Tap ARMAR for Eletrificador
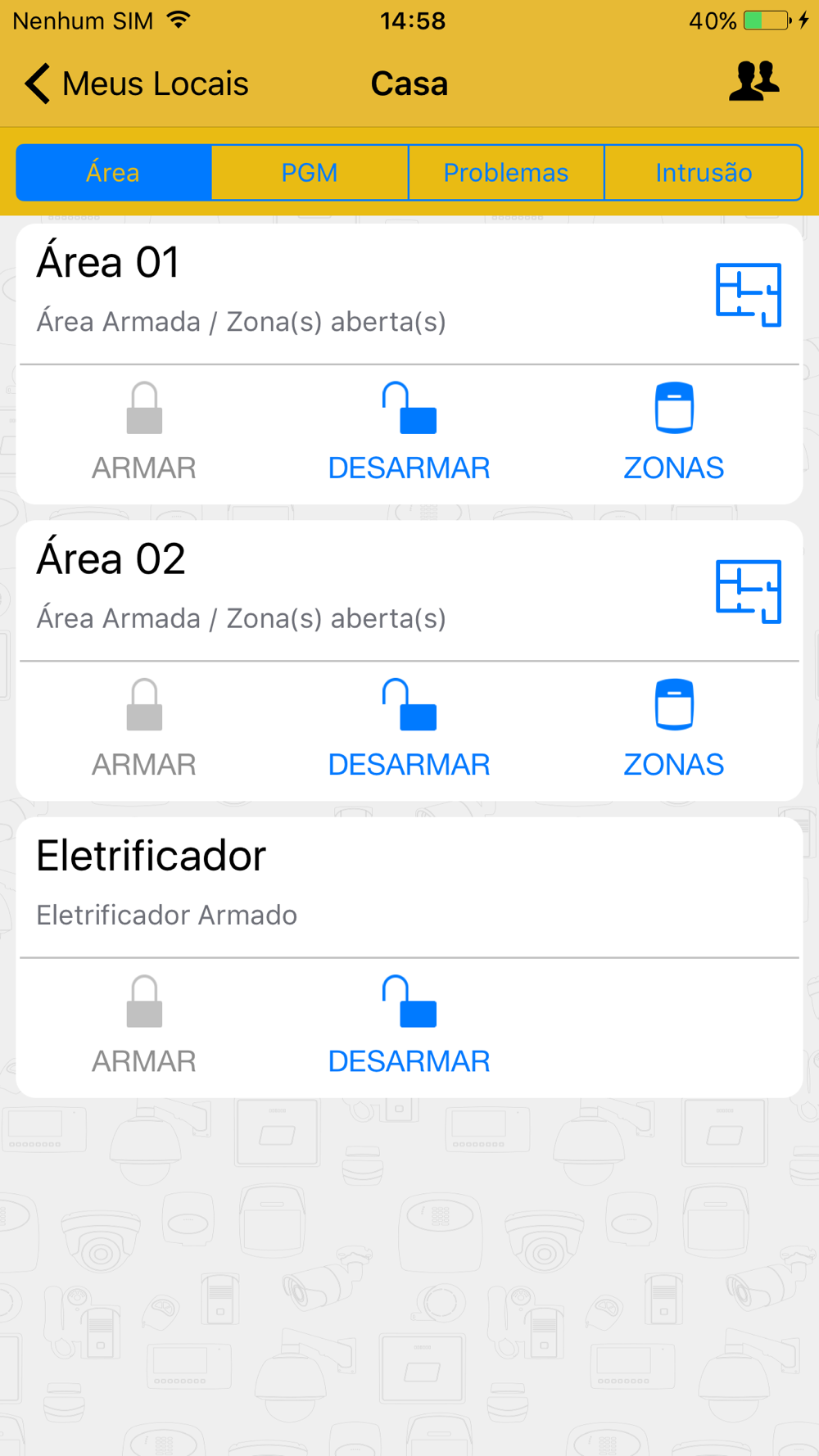This screenshot has width=819, height=1456. pyautogui.click(x=144, y=1025)
